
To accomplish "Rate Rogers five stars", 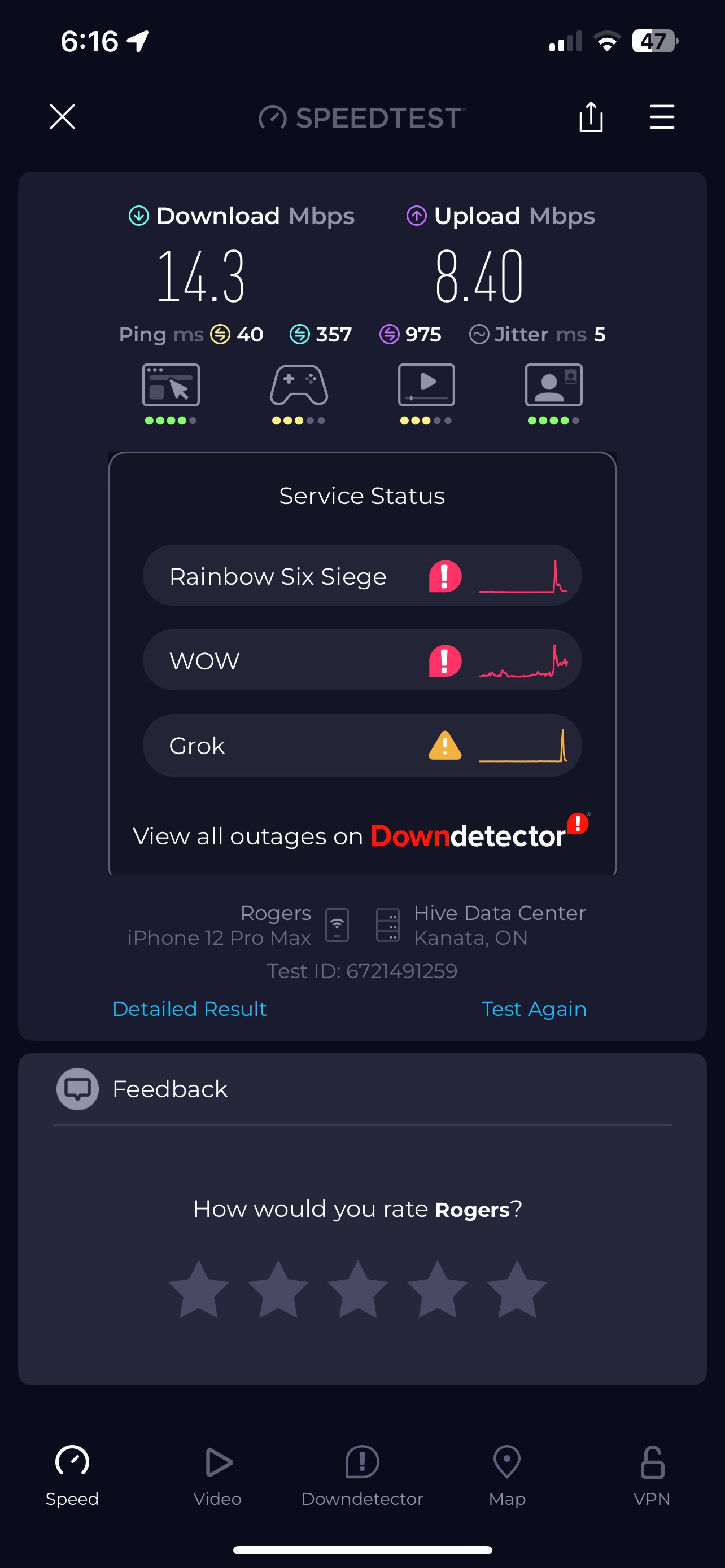I will coord(517,1290).
